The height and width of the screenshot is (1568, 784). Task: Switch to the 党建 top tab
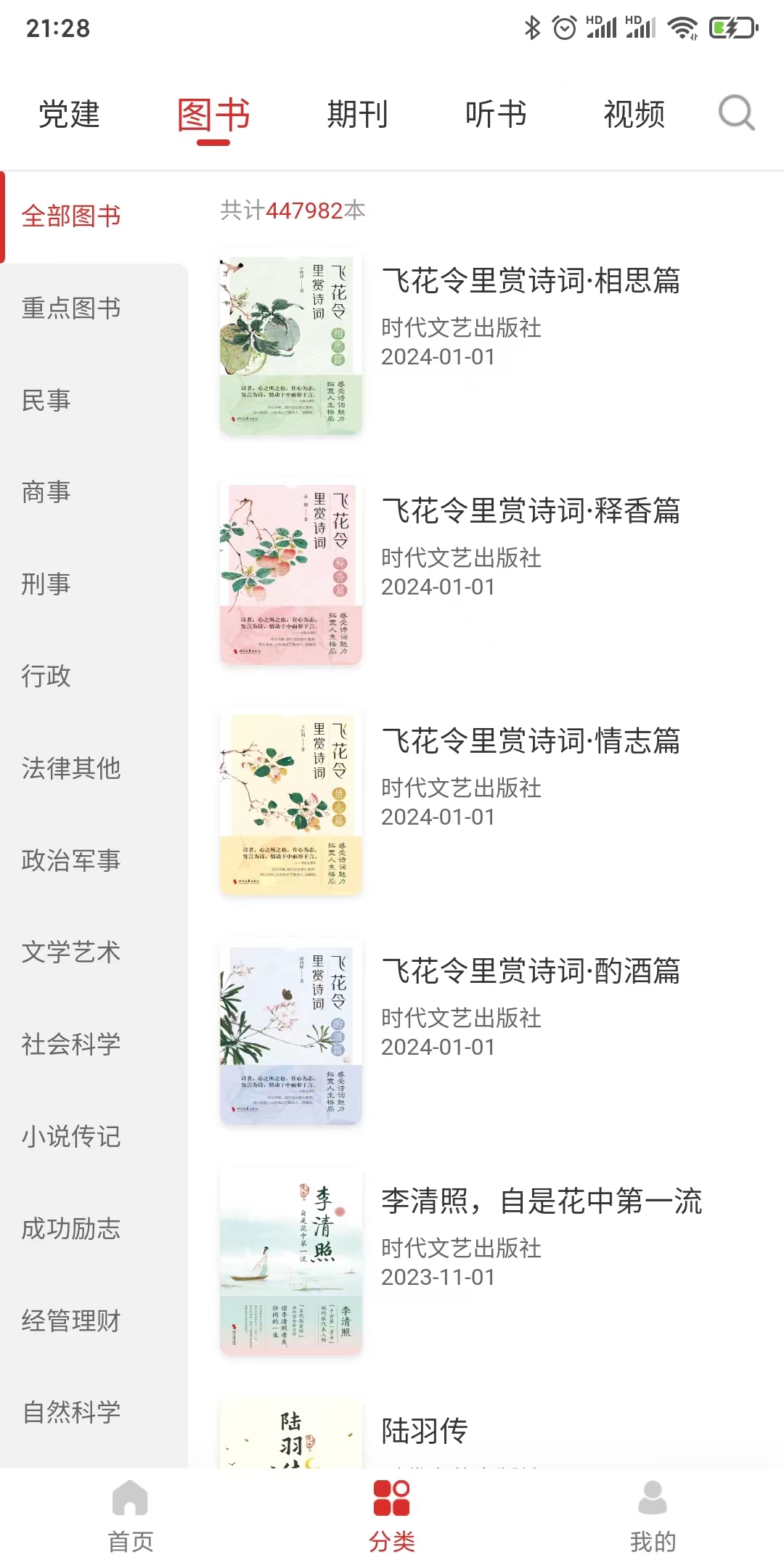[x=69, y=115]
